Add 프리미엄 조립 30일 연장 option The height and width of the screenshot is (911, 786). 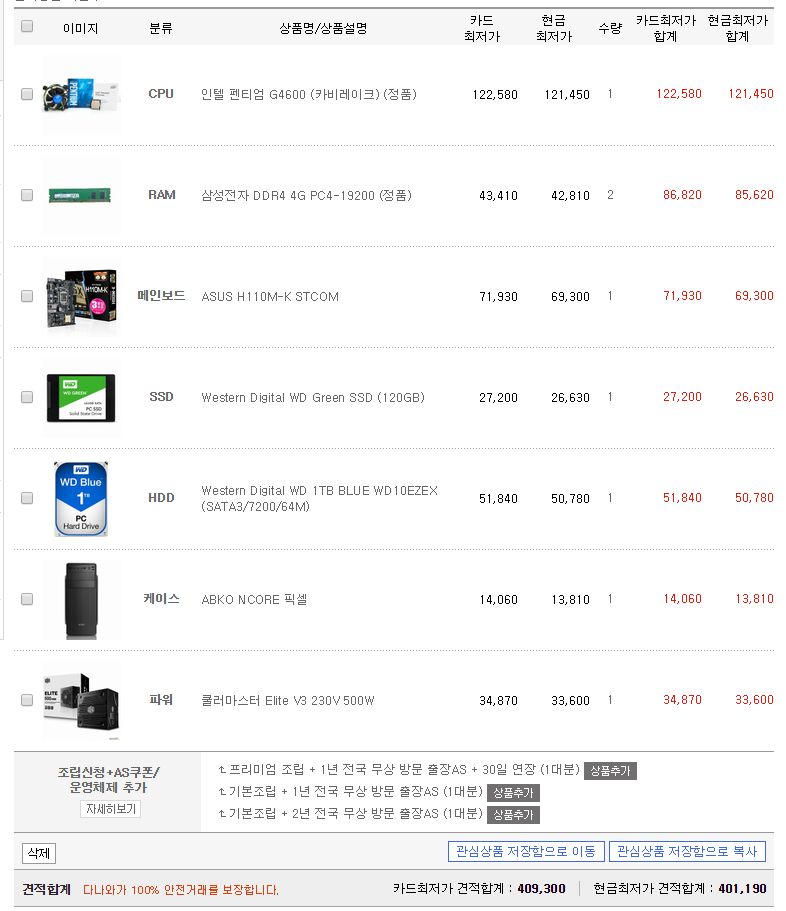pos(610,771)
